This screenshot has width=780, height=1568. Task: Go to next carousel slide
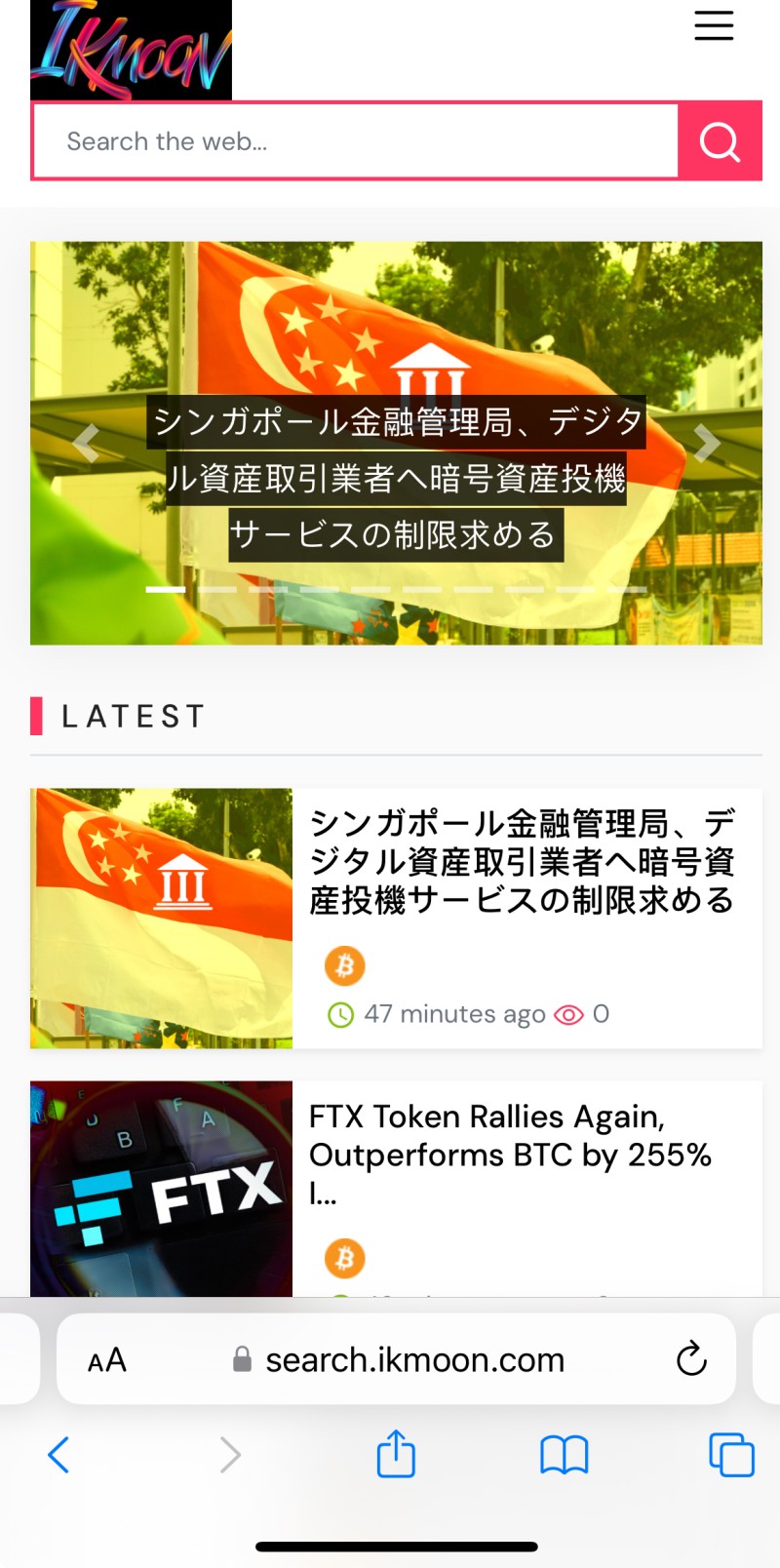707,443
